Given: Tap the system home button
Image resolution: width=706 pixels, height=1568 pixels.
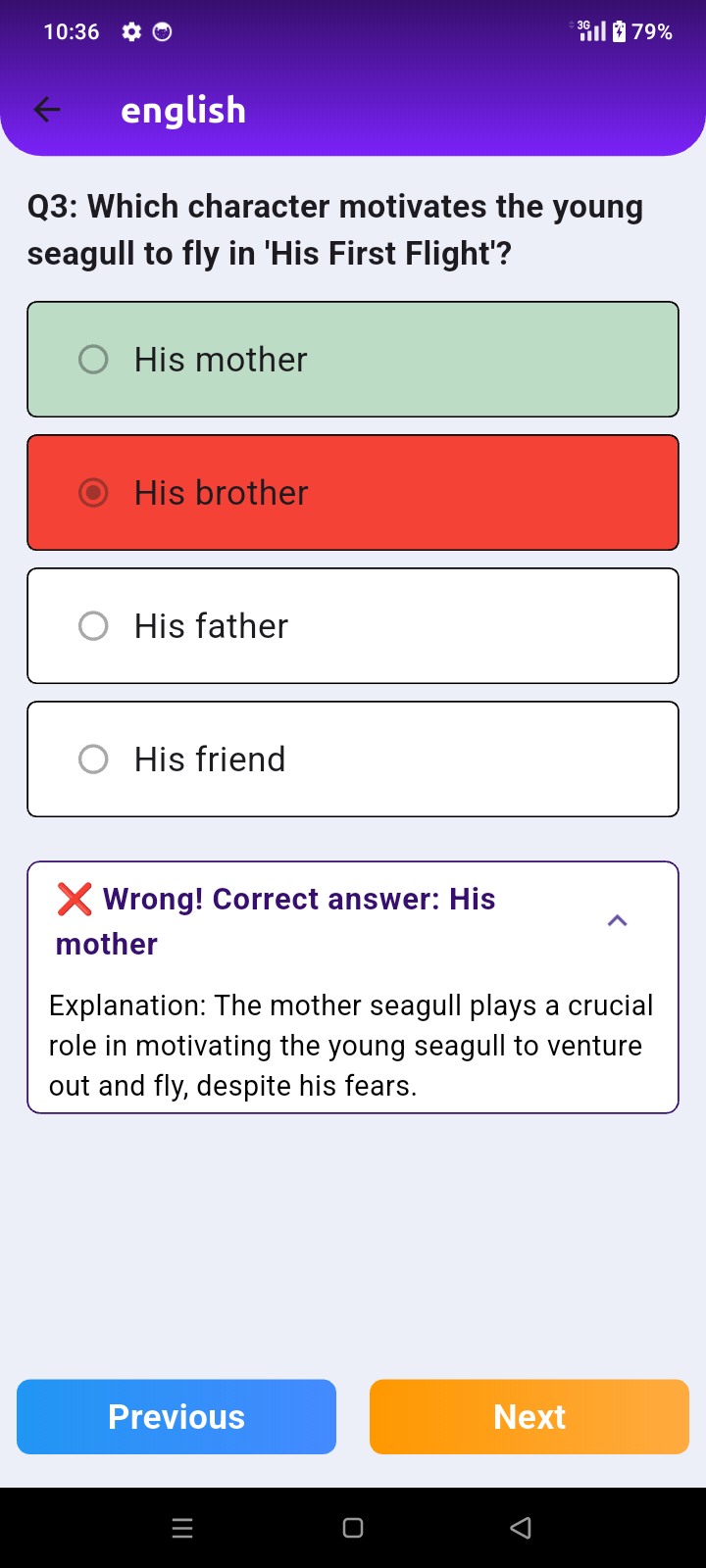Looking at the screenshot, I should point(353,1528).
